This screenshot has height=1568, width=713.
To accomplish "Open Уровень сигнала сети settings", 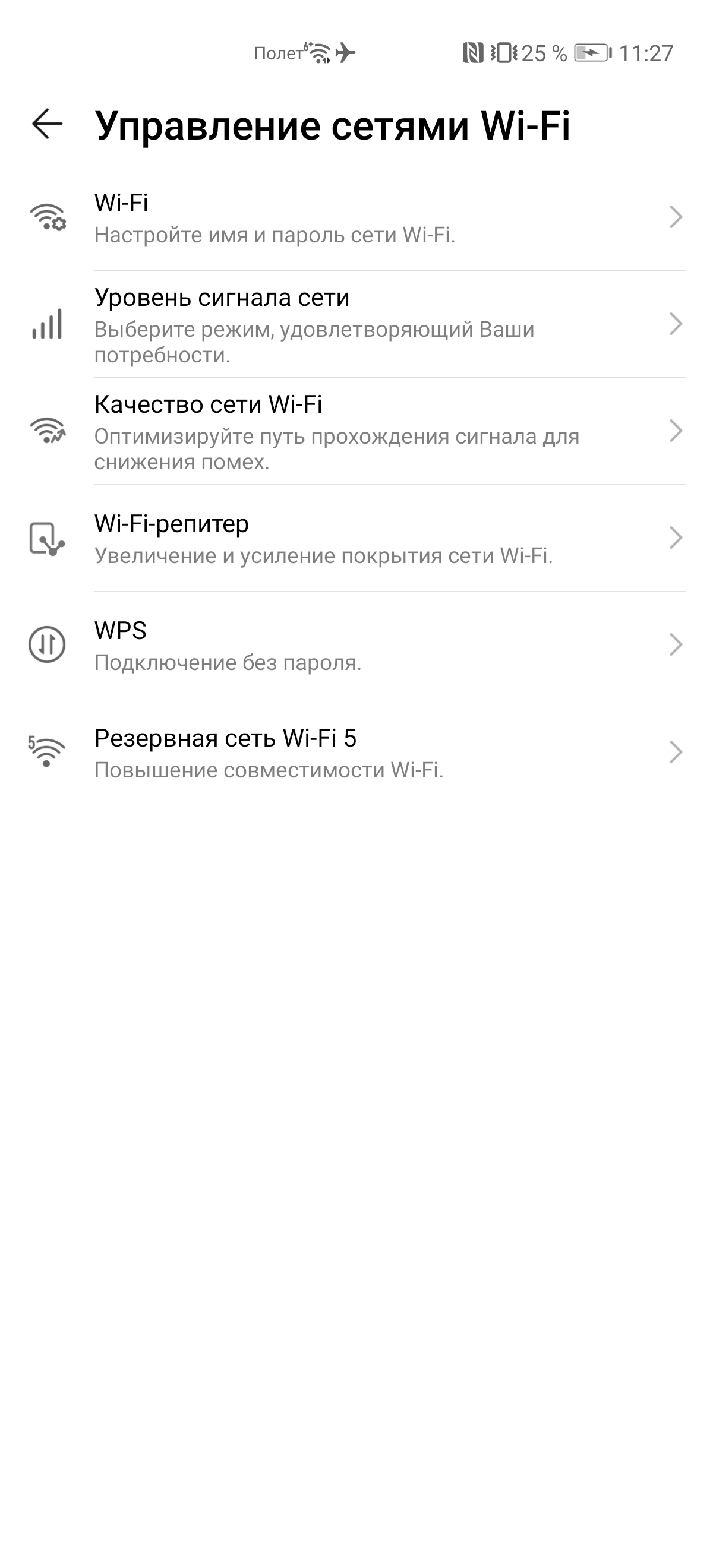I will [x=356, y=324].
